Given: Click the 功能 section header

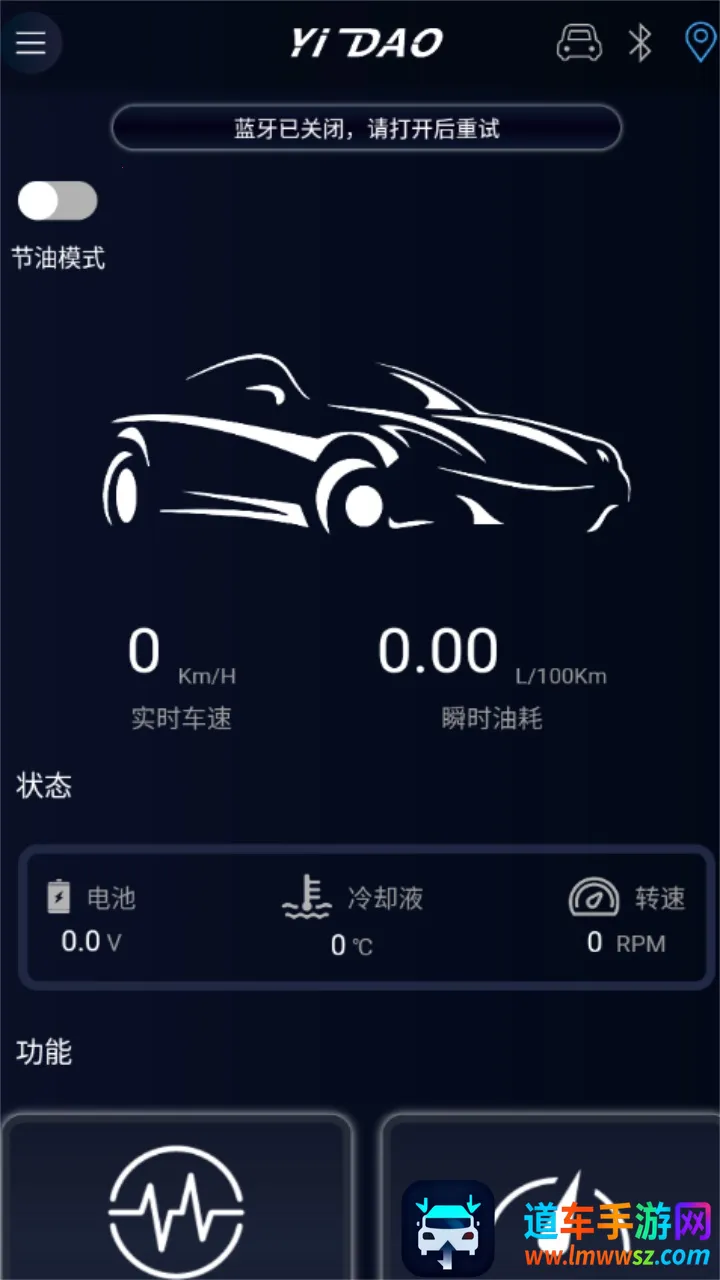Looking at the screenshot, I should (42, 1052).
